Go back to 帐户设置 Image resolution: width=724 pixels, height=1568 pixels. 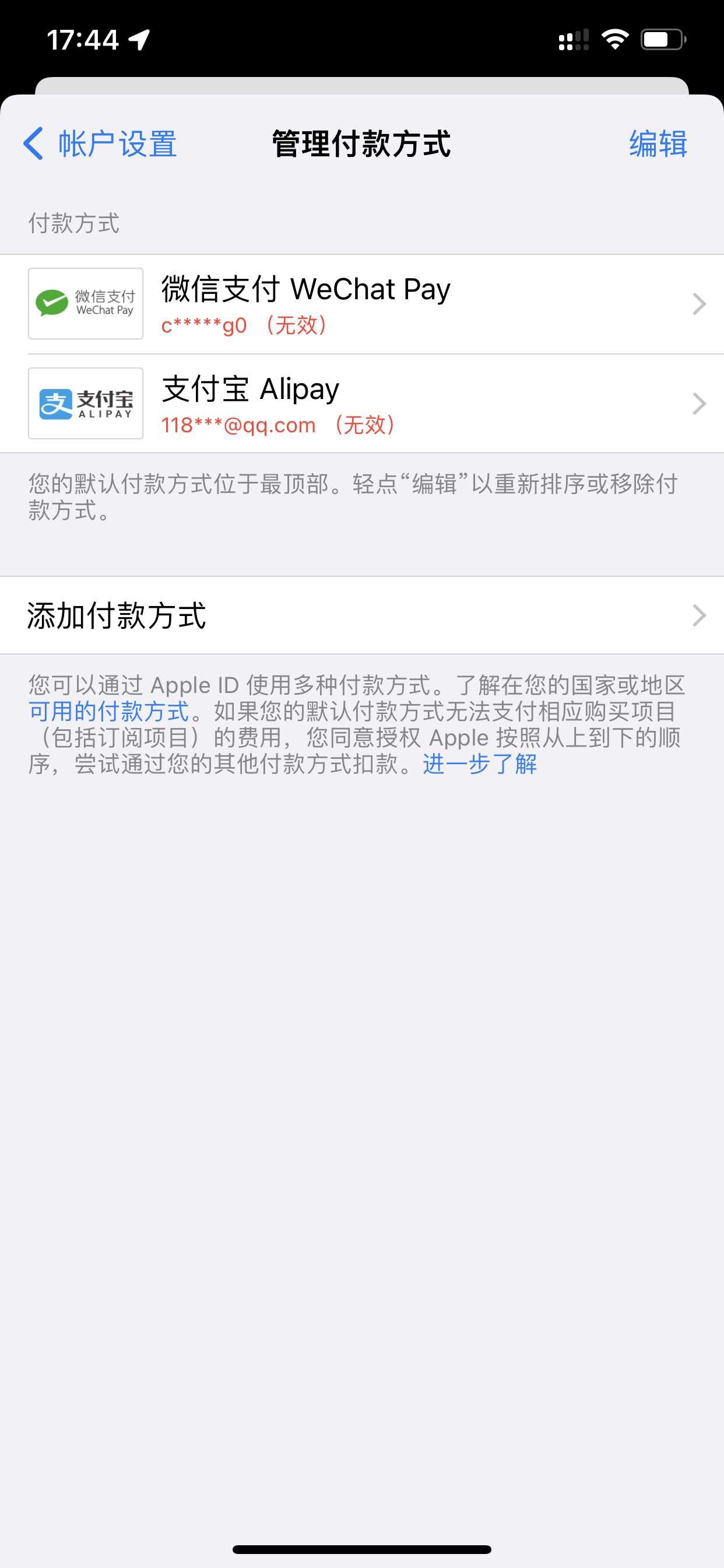(100, 144)
